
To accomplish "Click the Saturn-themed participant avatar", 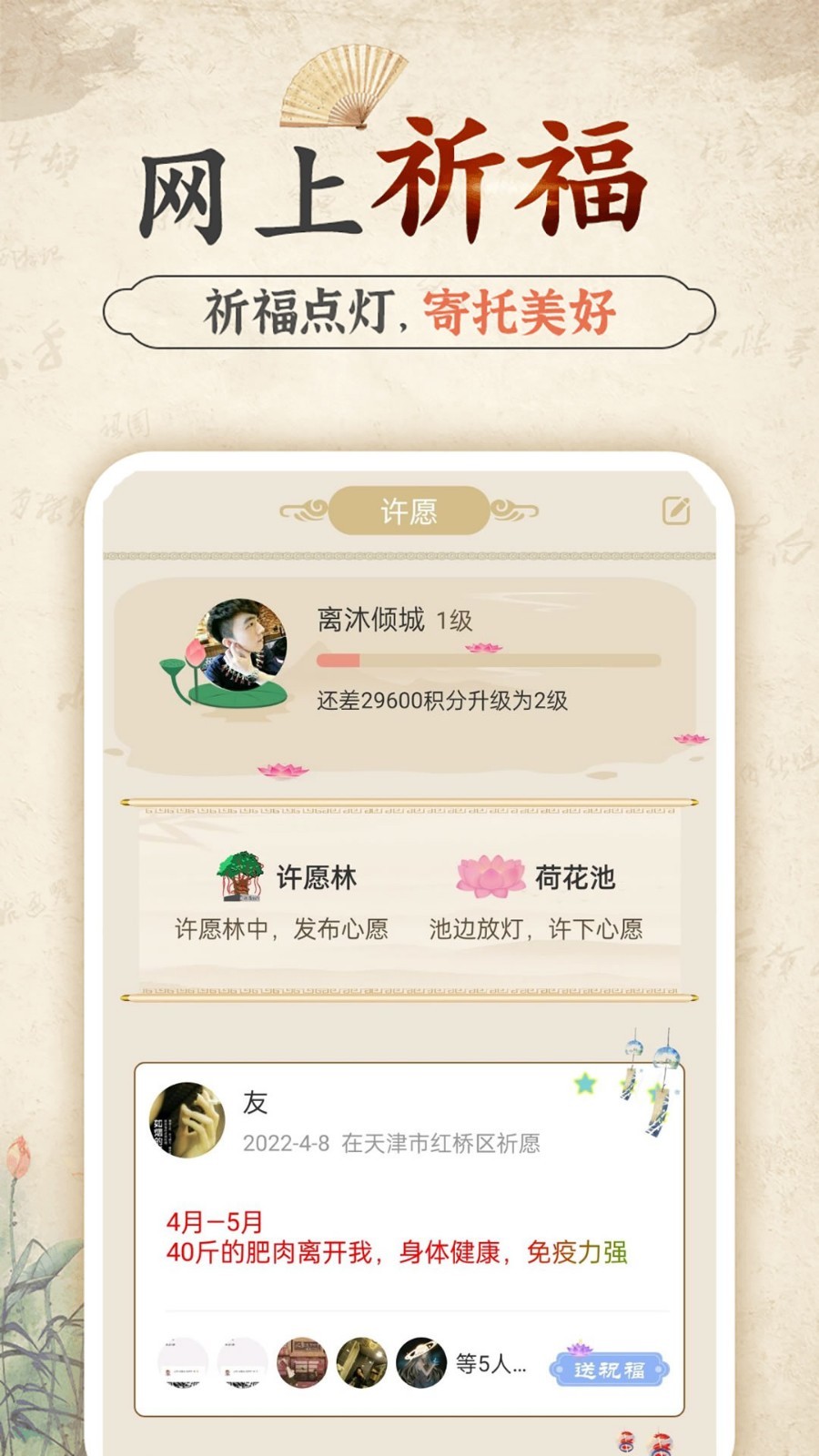I will click(422, 1362).
